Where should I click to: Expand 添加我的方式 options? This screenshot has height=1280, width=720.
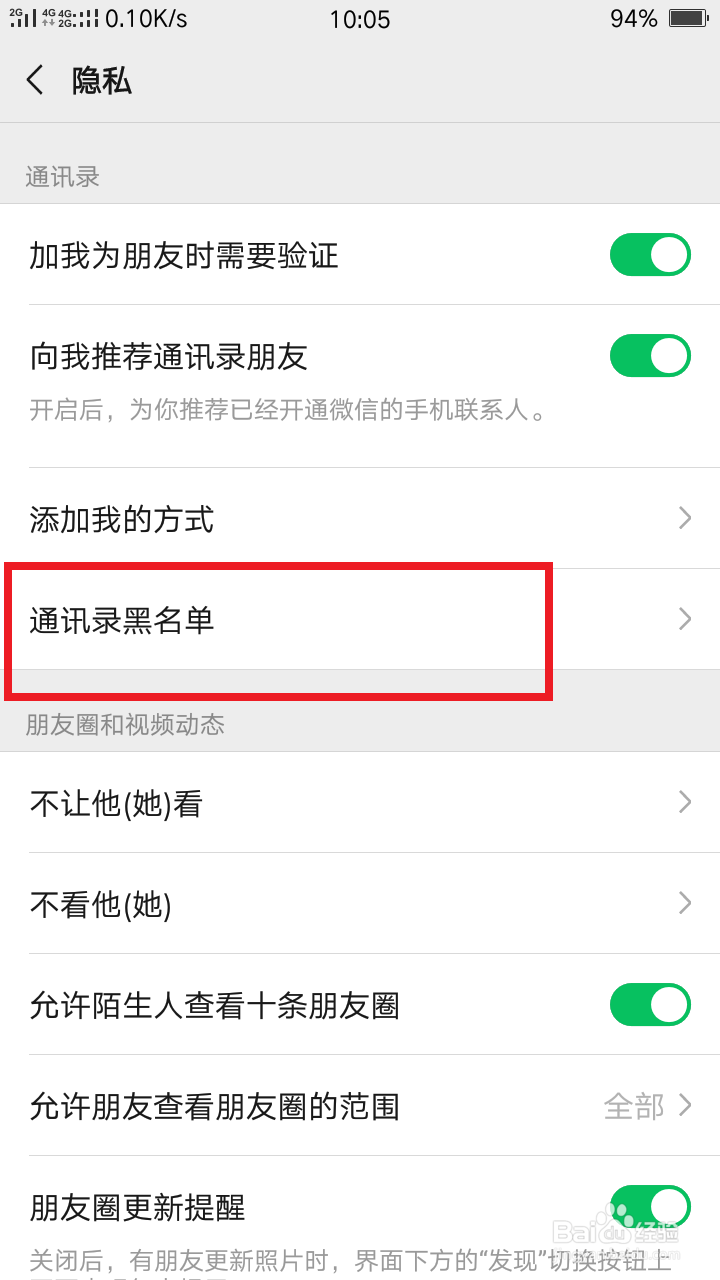(684, 518)
